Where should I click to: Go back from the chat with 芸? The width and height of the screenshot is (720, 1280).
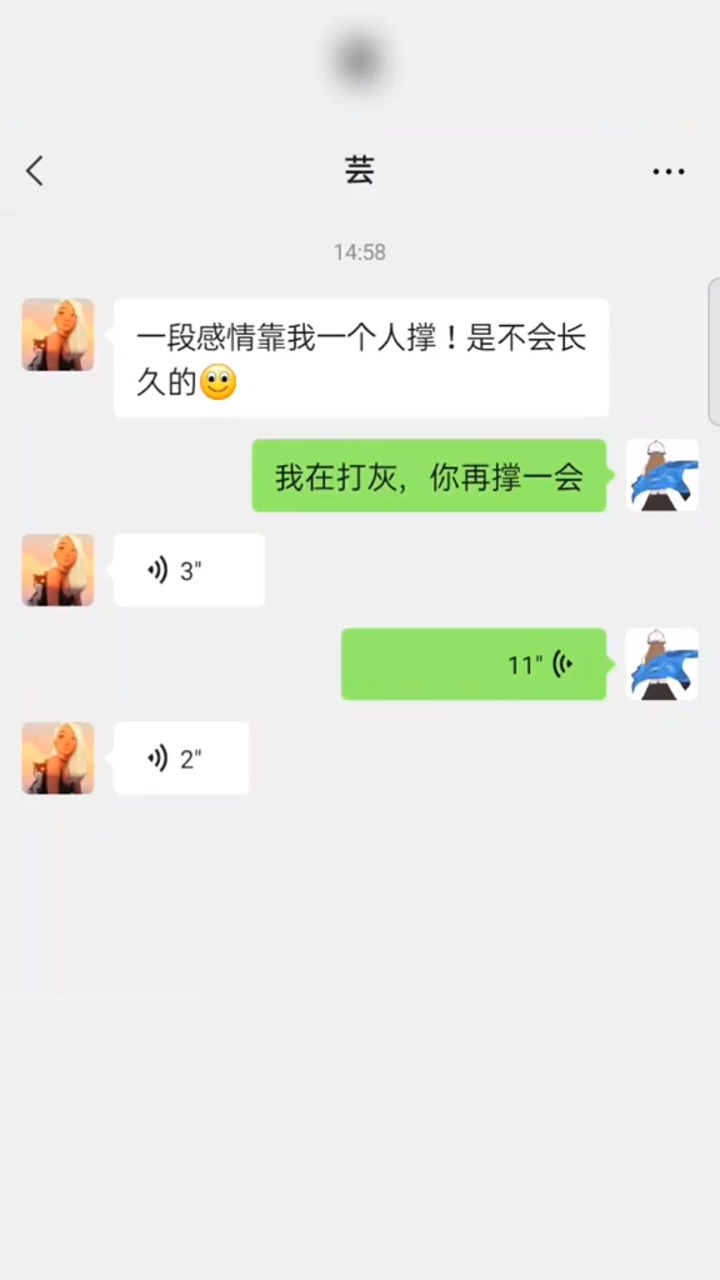pos(35,171)
